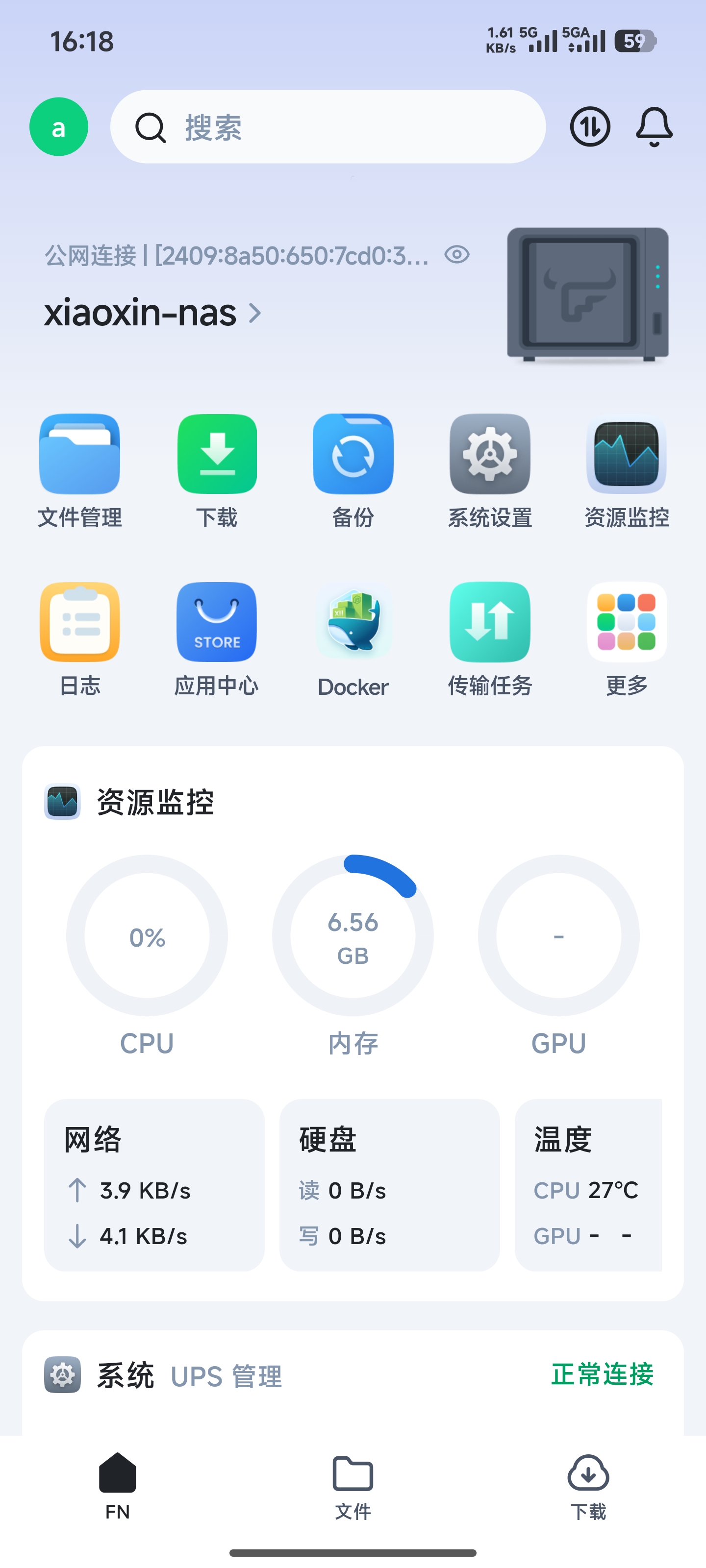Open the transfer arrows icon beside search

[590, 127]
